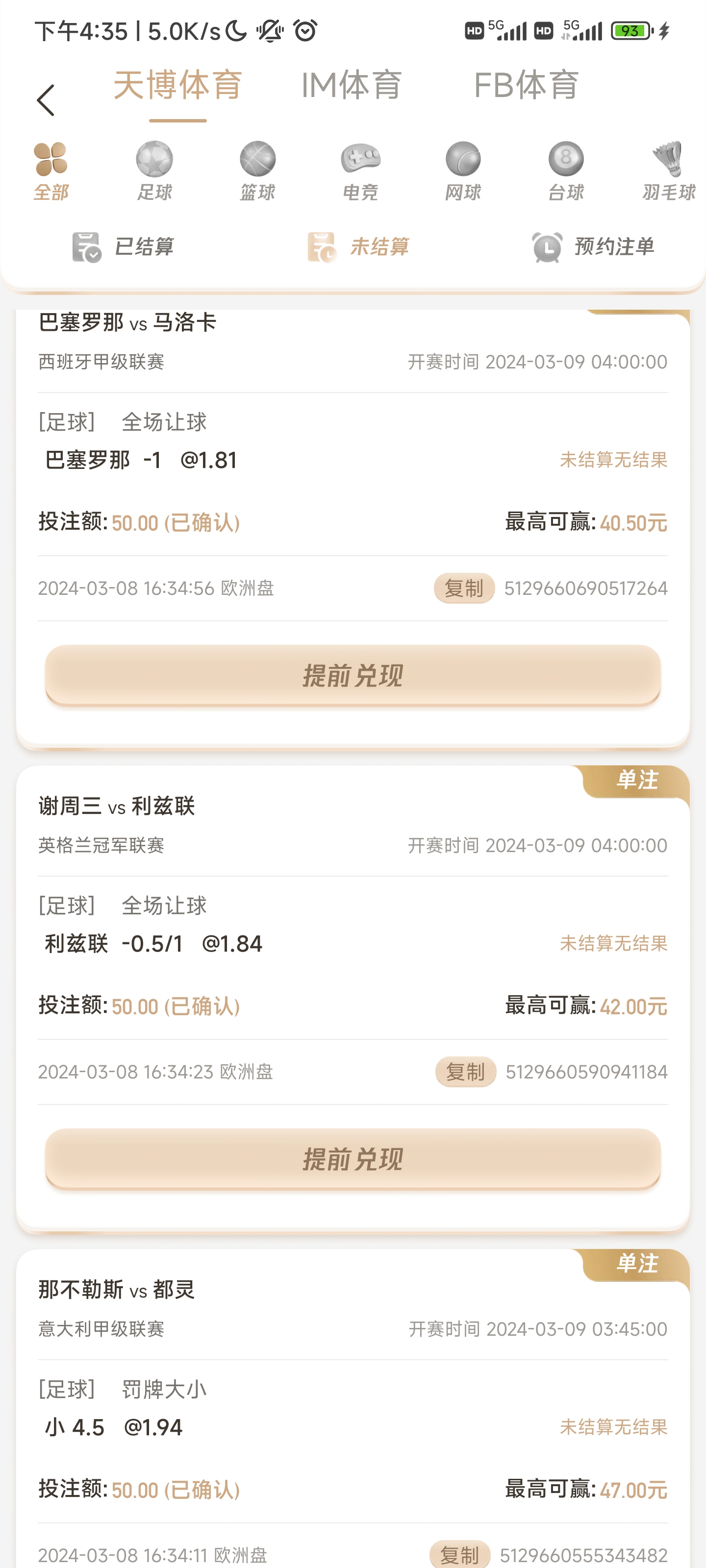This screenshot has width=706, height=1568.
Task: Open the 已结算 settled bets tab
Action: [x=123, y=247]
